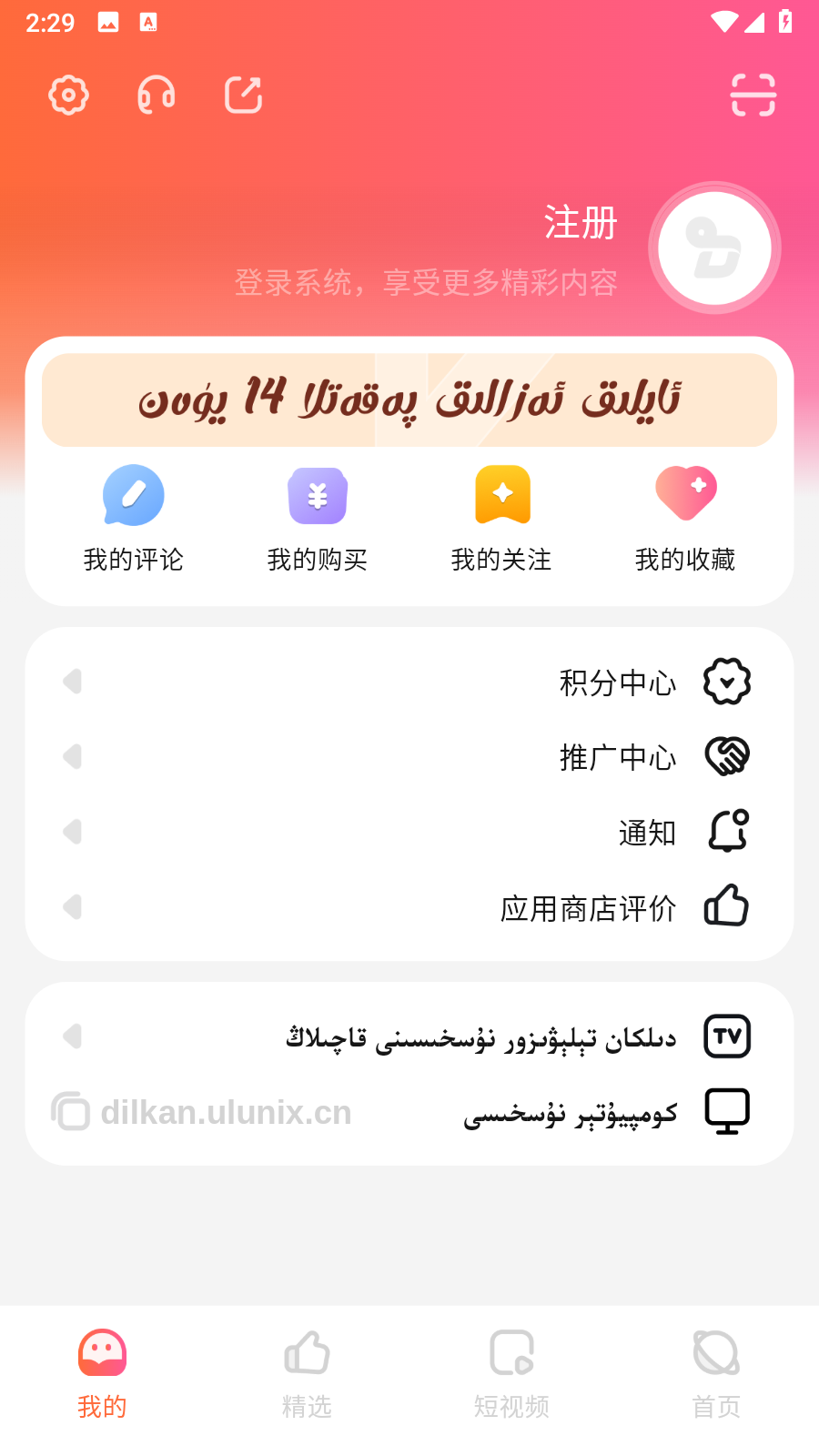Tap the profile avatar circle
The height and width of the screenshot is (1456, 819).
click(x=714, y=248)
